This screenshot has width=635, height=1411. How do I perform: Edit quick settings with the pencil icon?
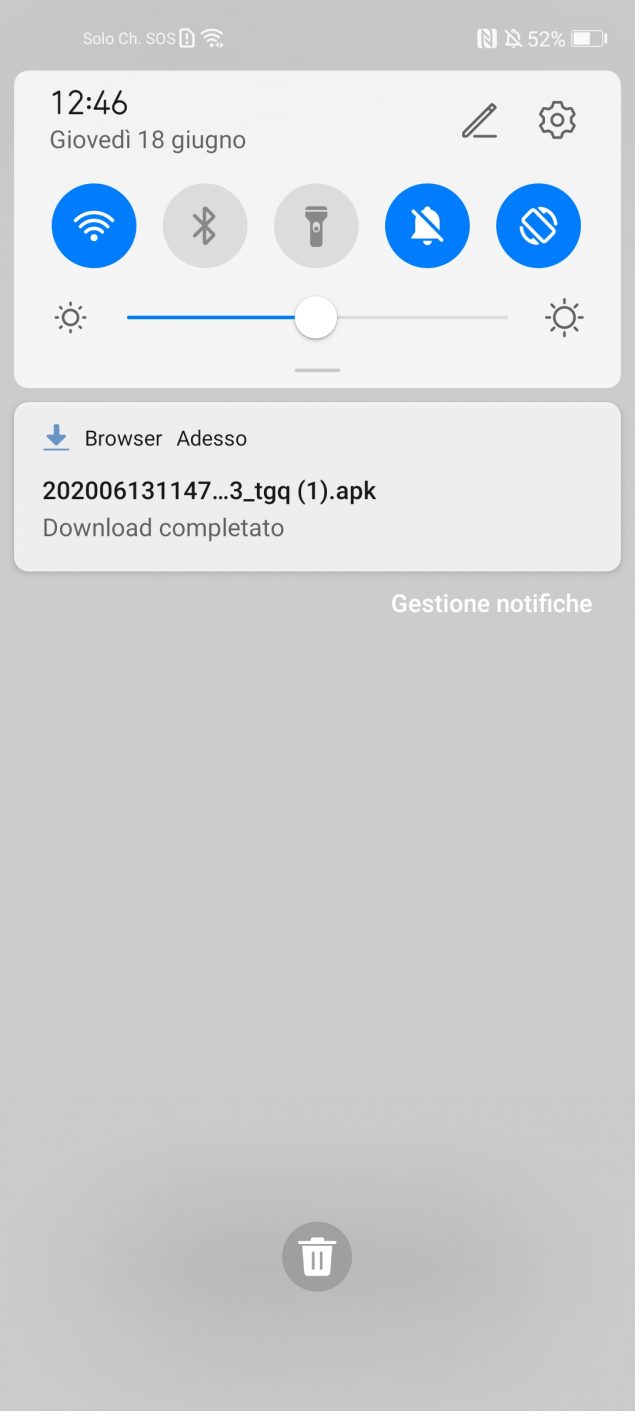(479, 121)
